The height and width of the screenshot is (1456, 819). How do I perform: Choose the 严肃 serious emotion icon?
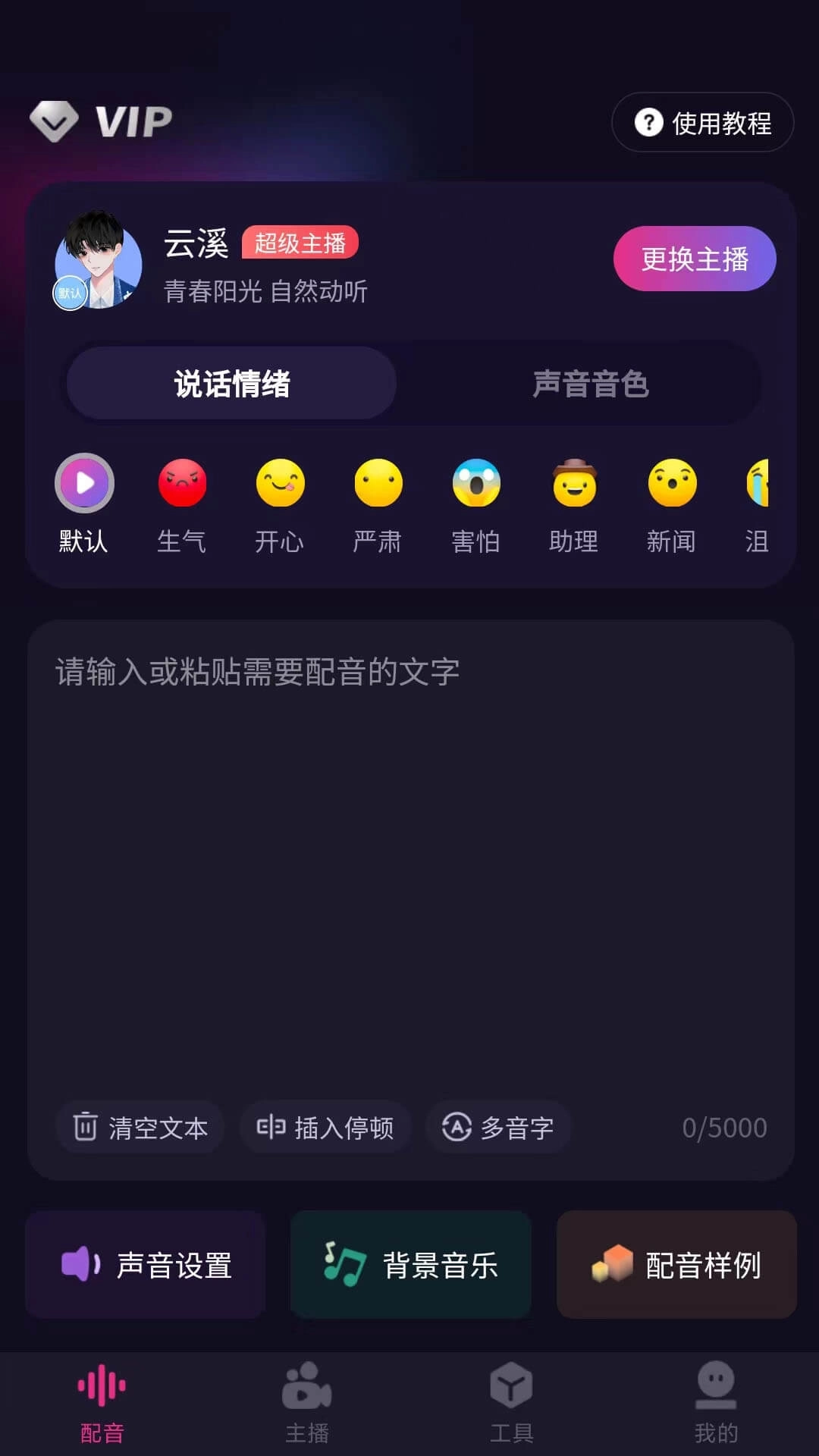click(x=378, y=483)
